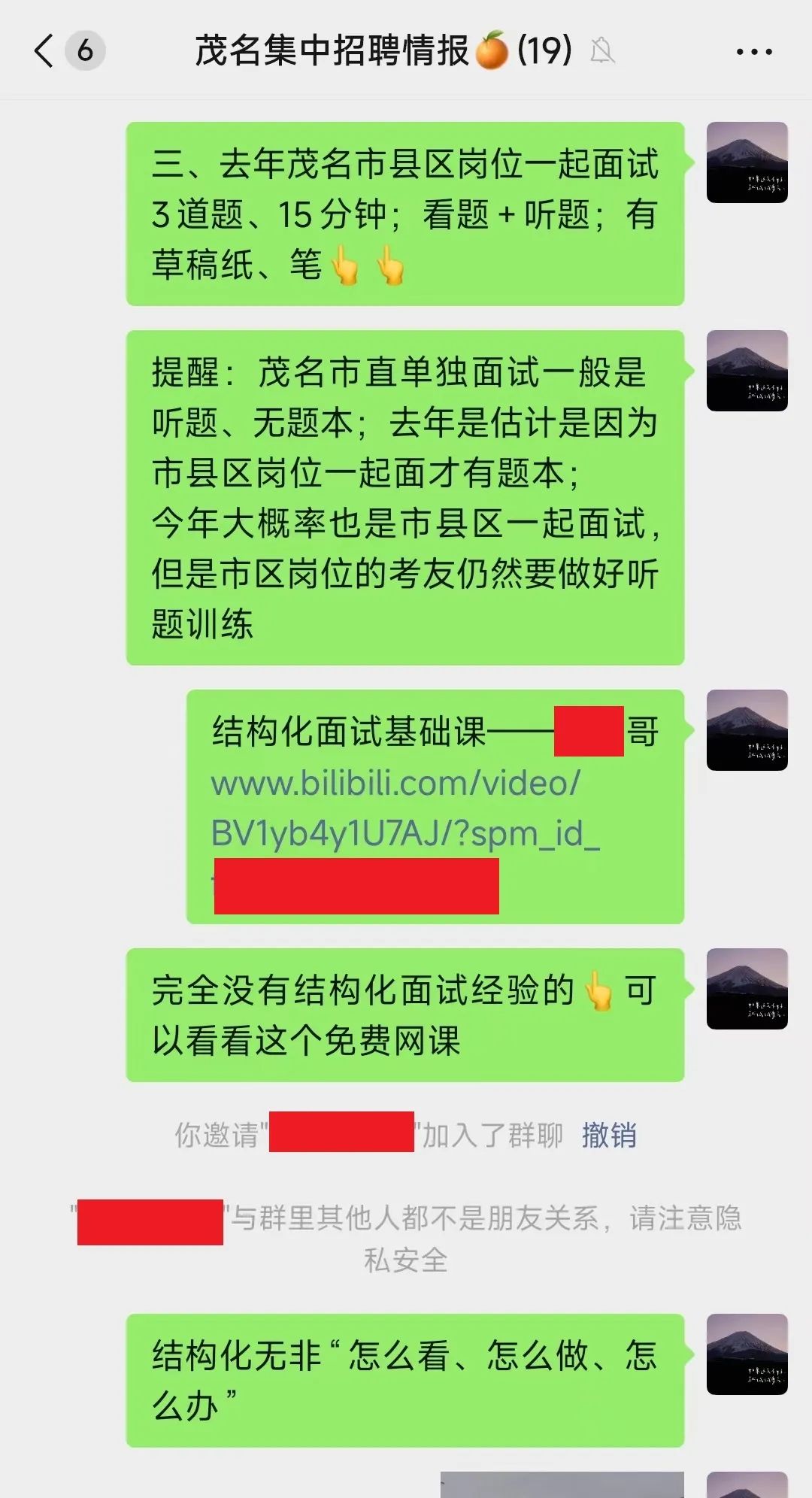The image size is (812, 1498).
Task: Go back to the chat list
Action: [x=45, y=51]
